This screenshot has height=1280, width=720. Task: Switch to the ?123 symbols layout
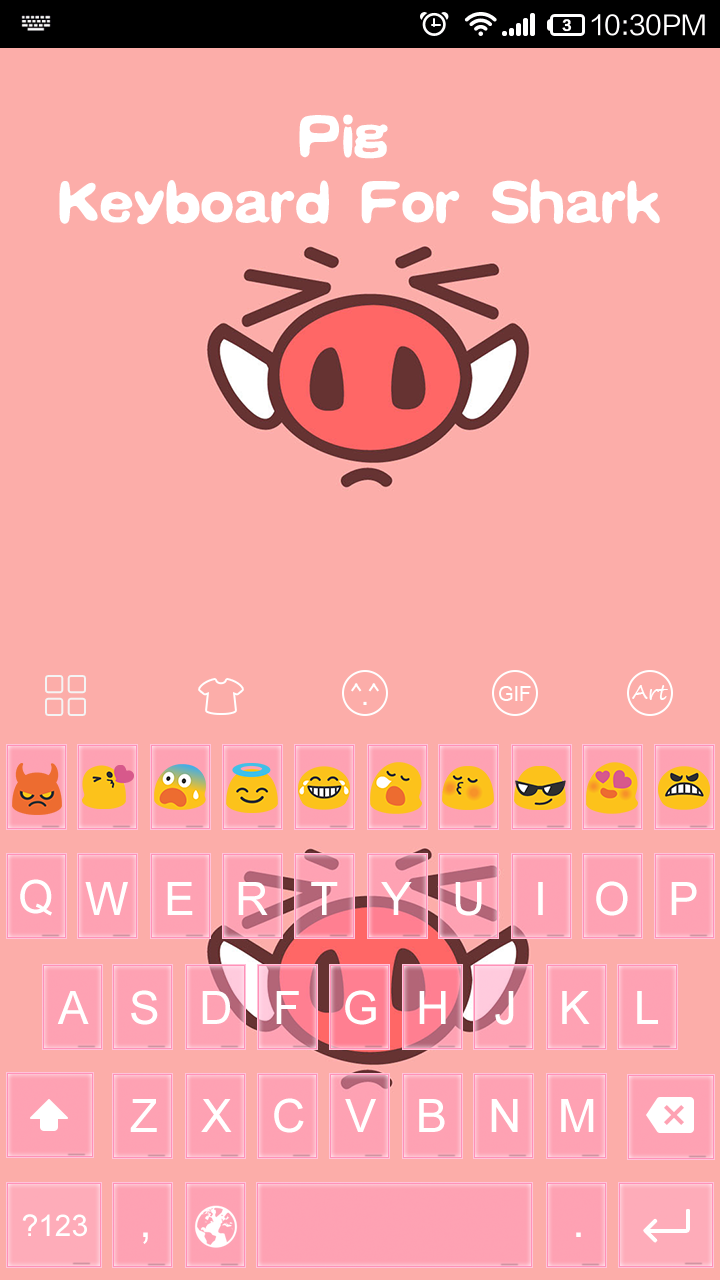(x=55, y=1225)
